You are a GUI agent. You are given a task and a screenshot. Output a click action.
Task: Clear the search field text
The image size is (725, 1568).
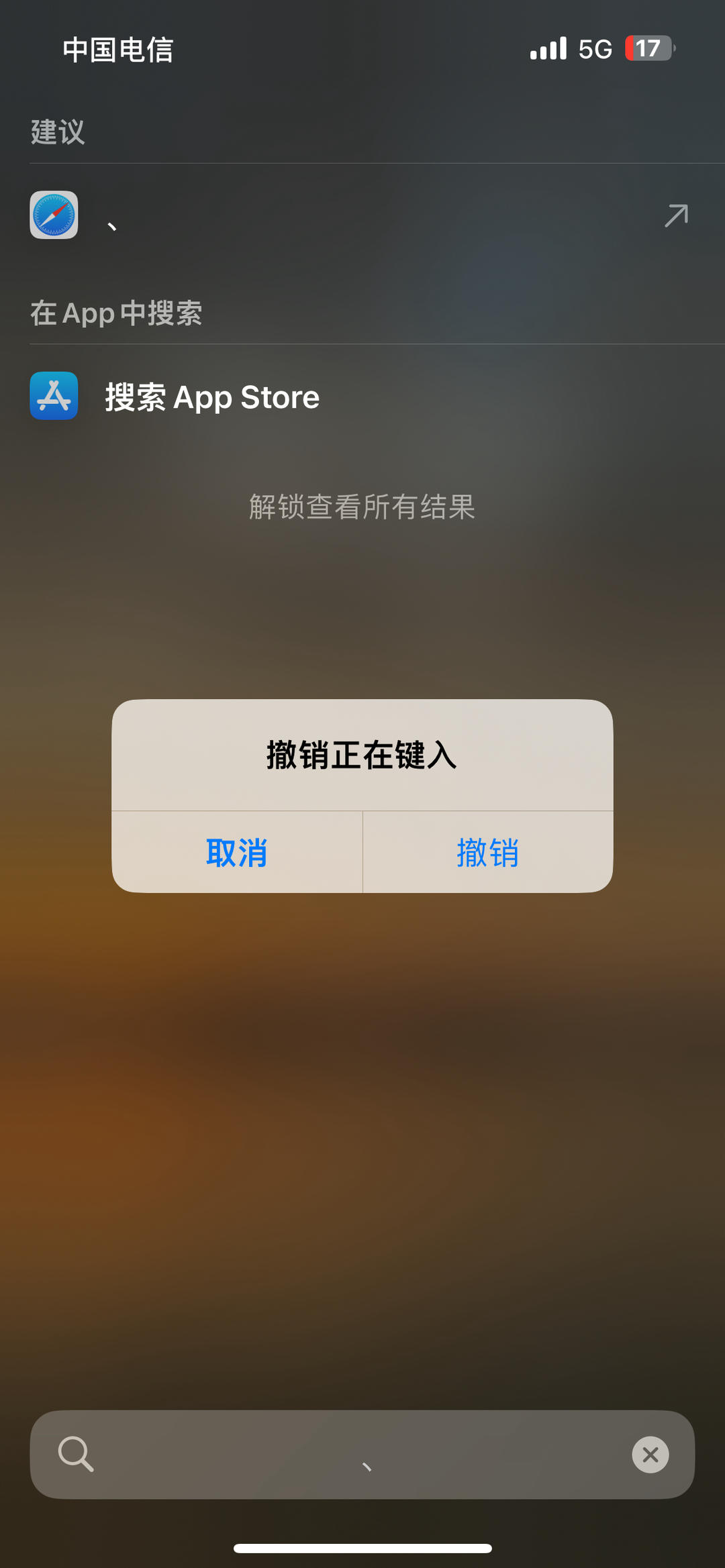(650, 1454)
